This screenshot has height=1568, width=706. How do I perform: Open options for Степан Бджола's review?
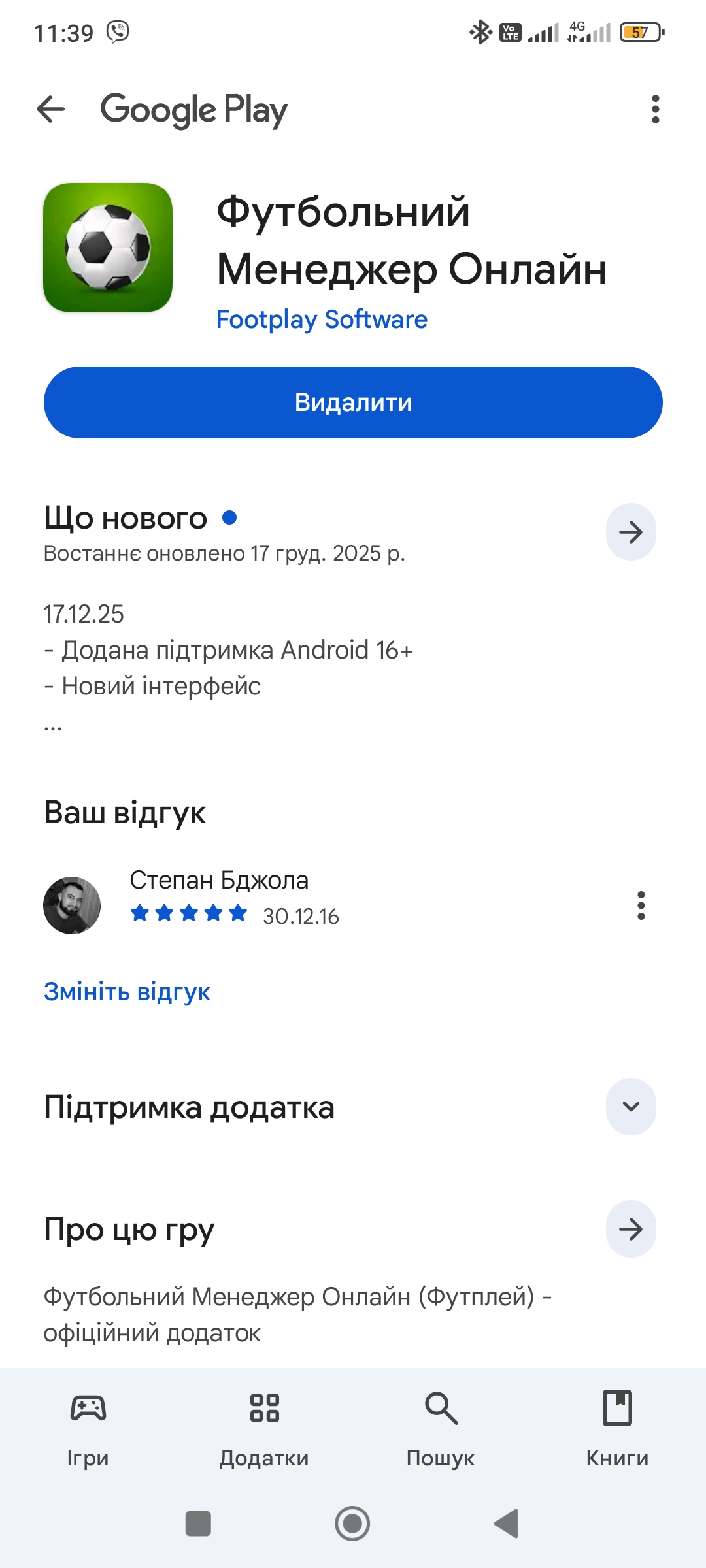pos(641,906)
